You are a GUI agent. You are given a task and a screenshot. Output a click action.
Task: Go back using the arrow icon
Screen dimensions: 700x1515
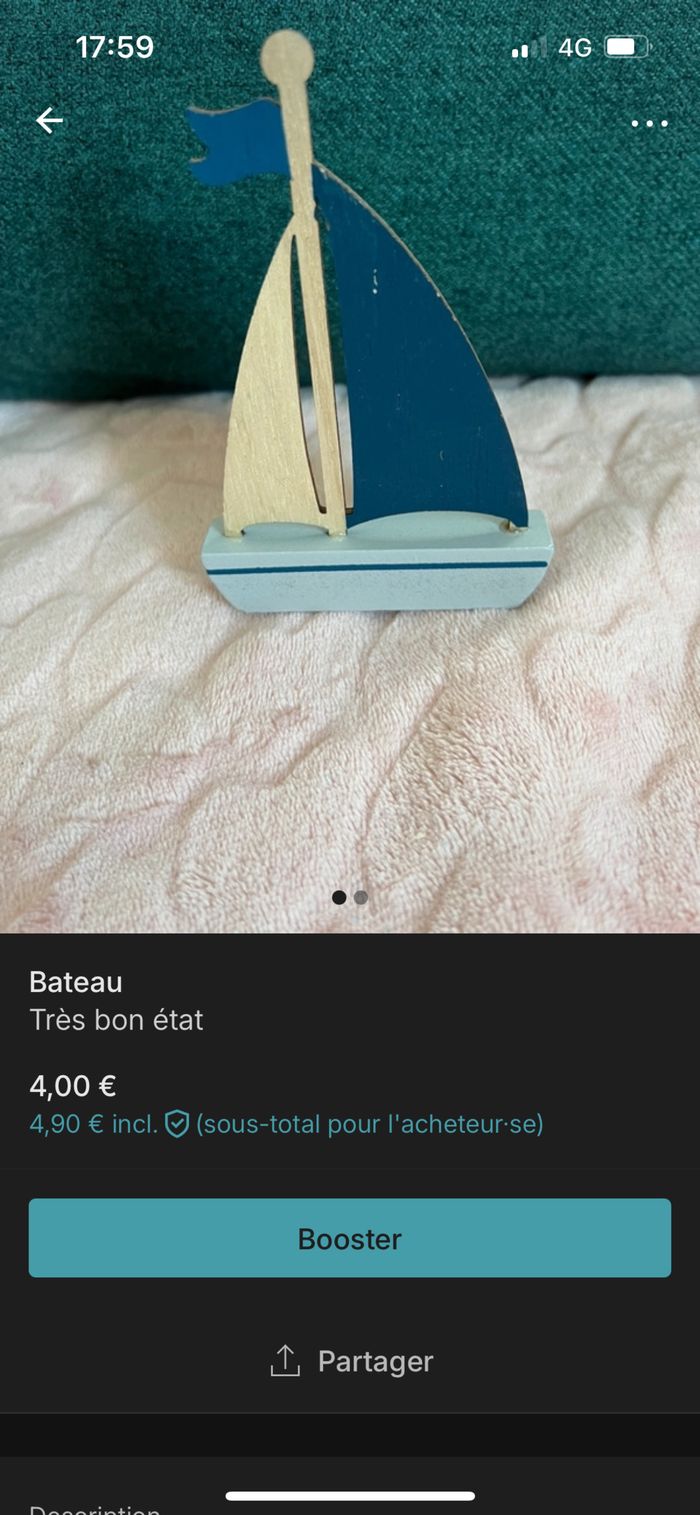[49, 121]
